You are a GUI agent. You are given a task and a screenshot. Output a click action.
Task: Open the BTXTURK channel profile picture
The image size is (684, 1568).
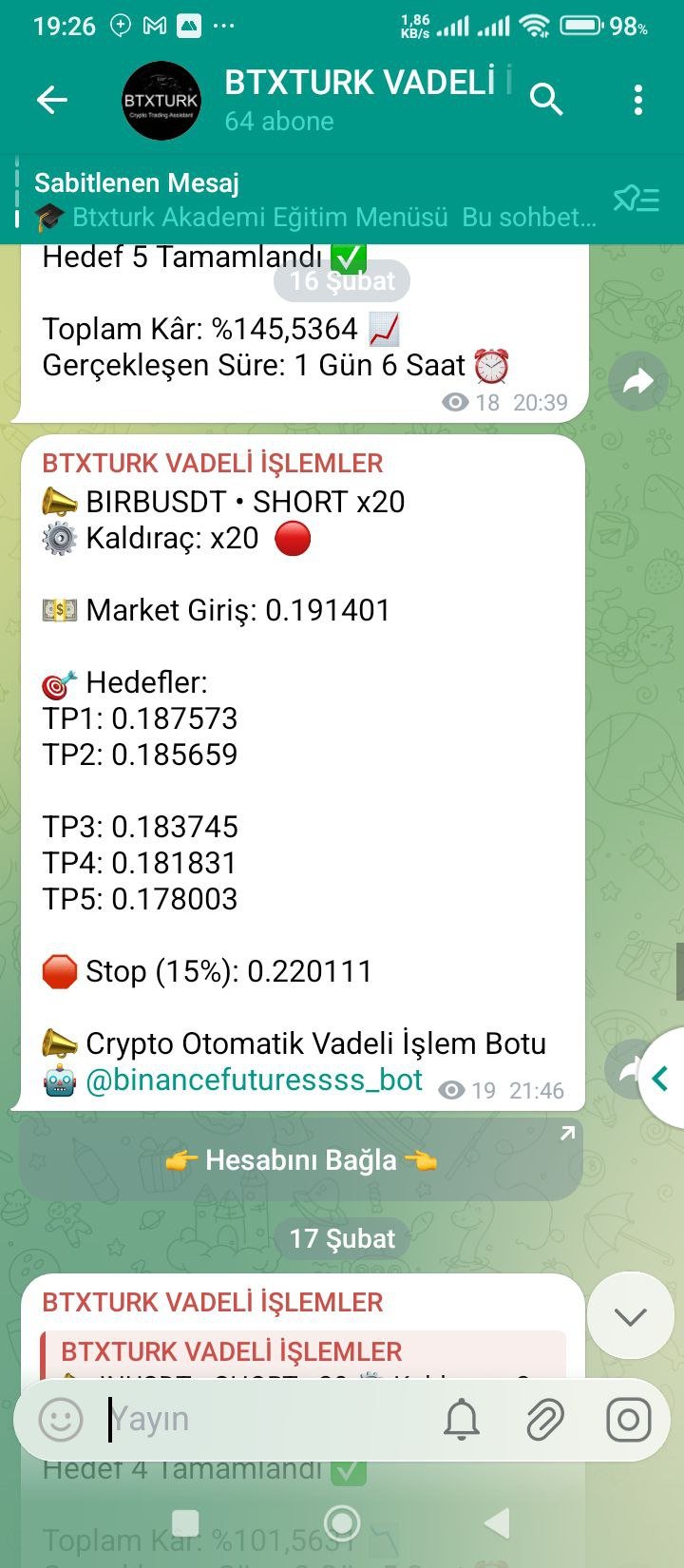pyautogui.click(x=161, y=99)
